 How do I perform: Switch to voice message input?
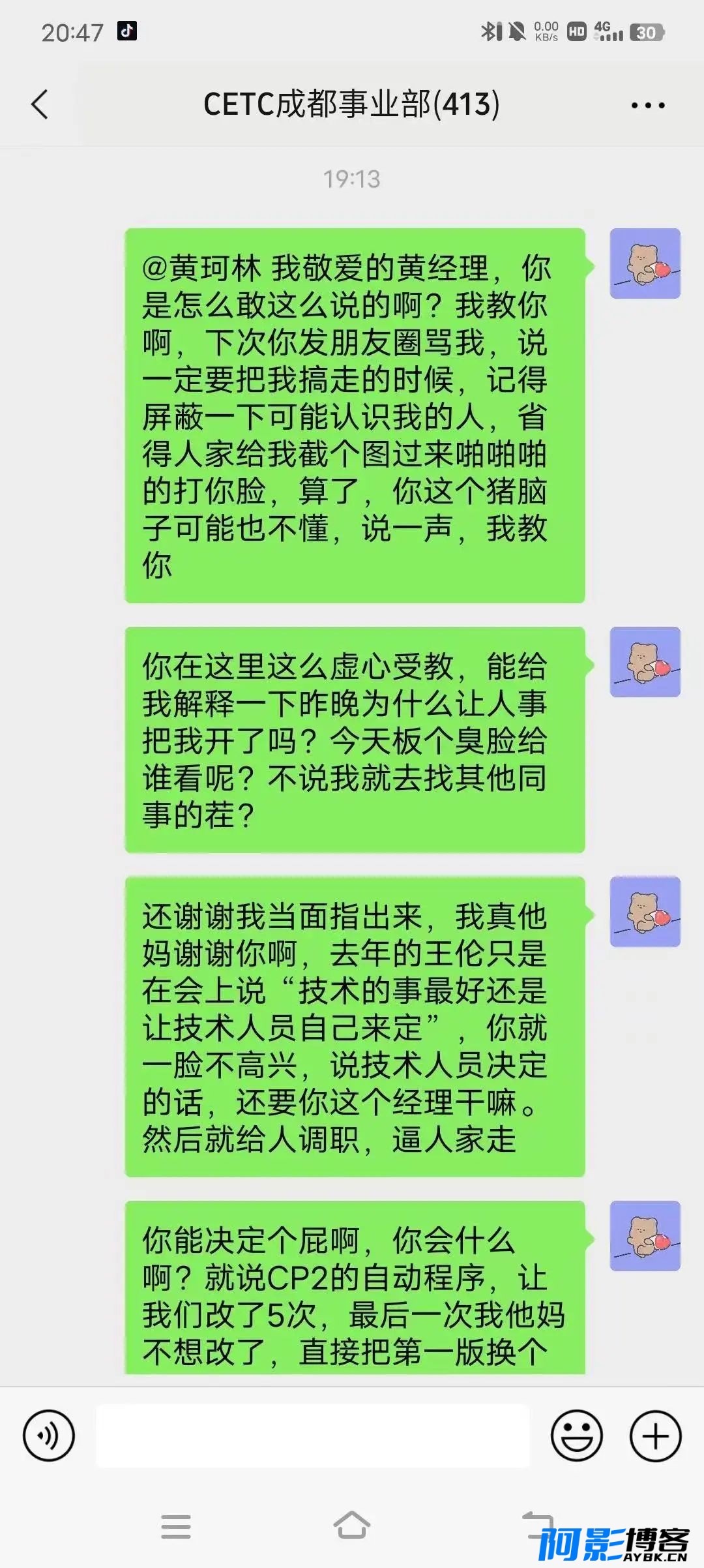click(49, 1436)
